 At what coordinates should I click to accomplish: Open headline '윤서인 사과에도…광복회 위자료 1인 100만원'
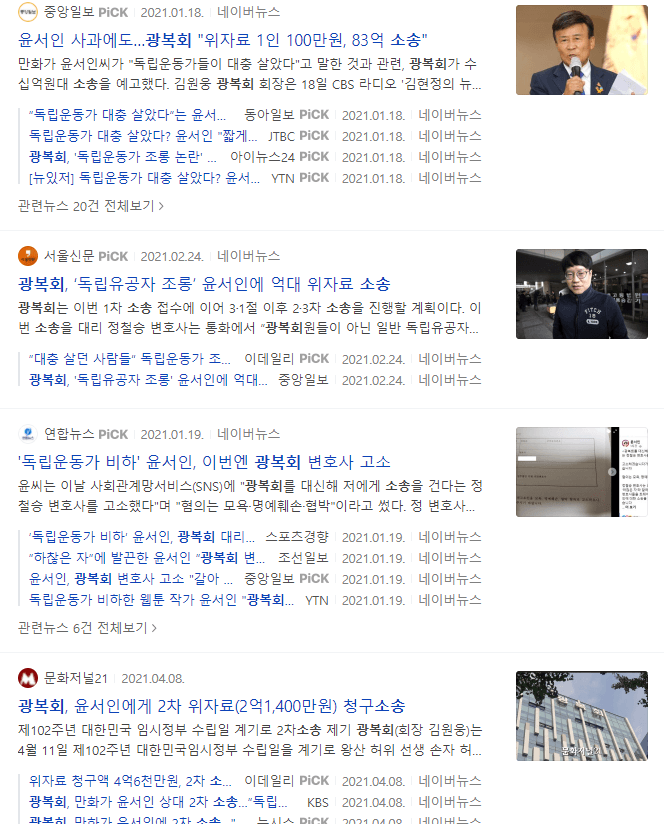(222, 40)
